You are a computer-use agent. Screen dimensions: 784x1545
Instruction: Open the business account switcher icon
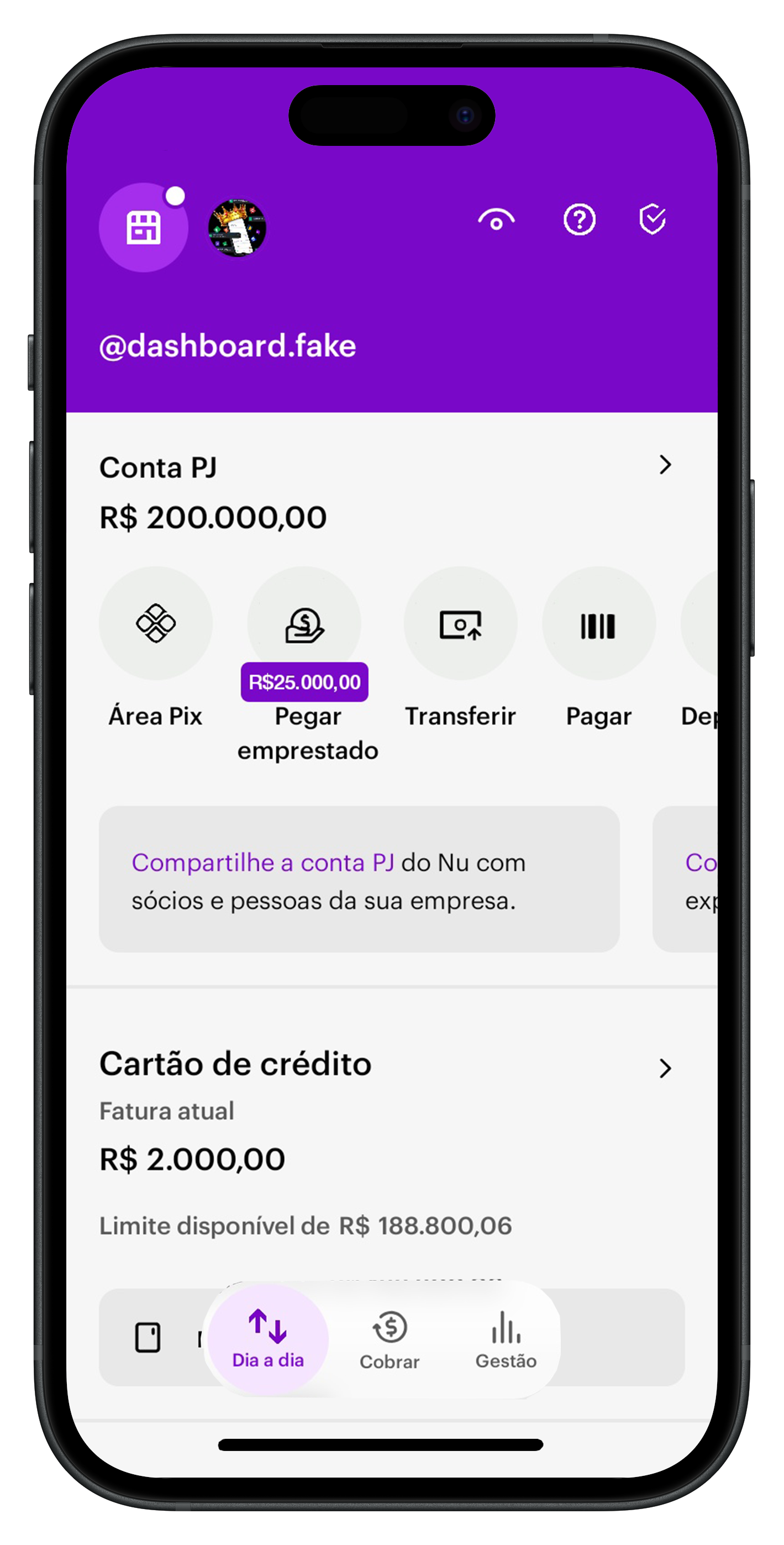tap(143, 227)
